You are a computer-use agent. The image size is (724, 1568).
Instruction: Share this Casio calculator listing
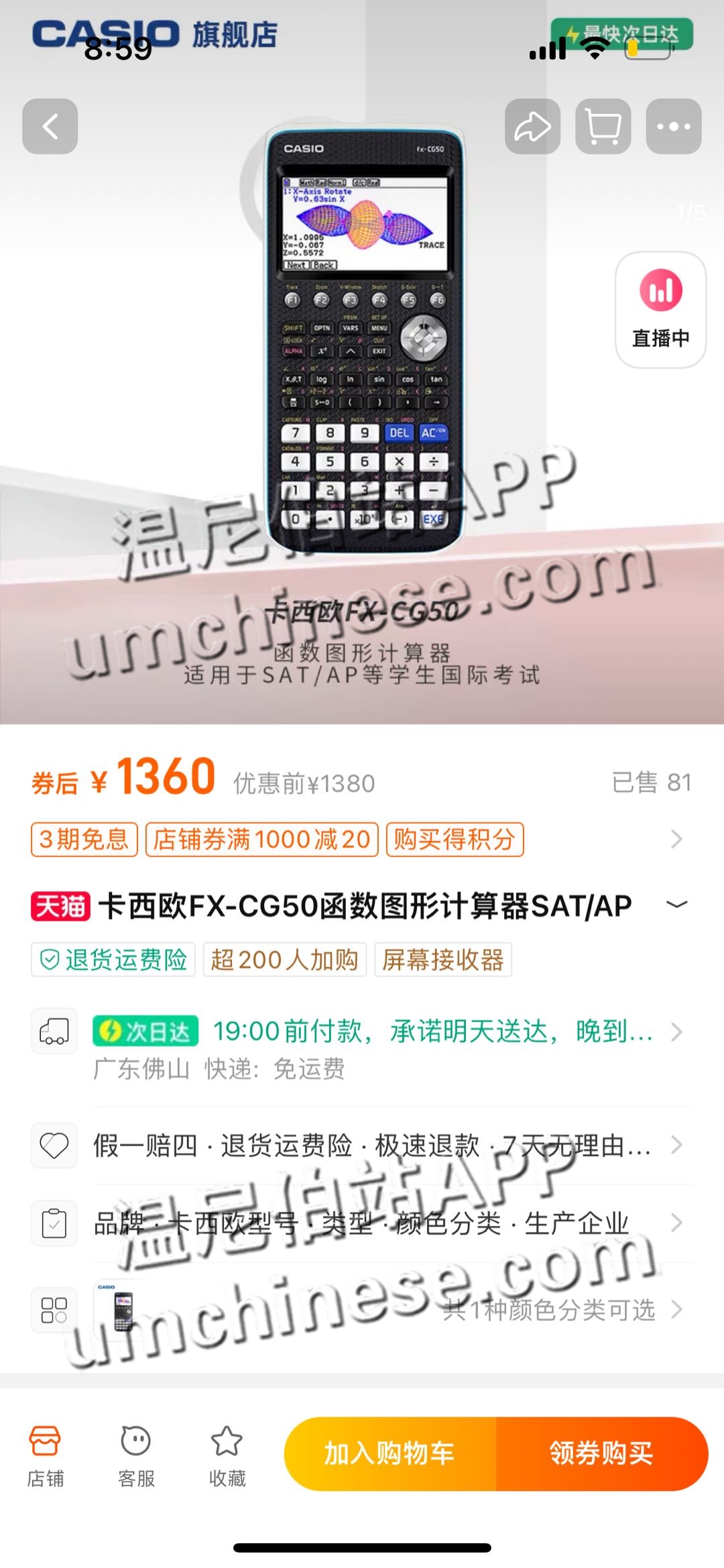532,127
